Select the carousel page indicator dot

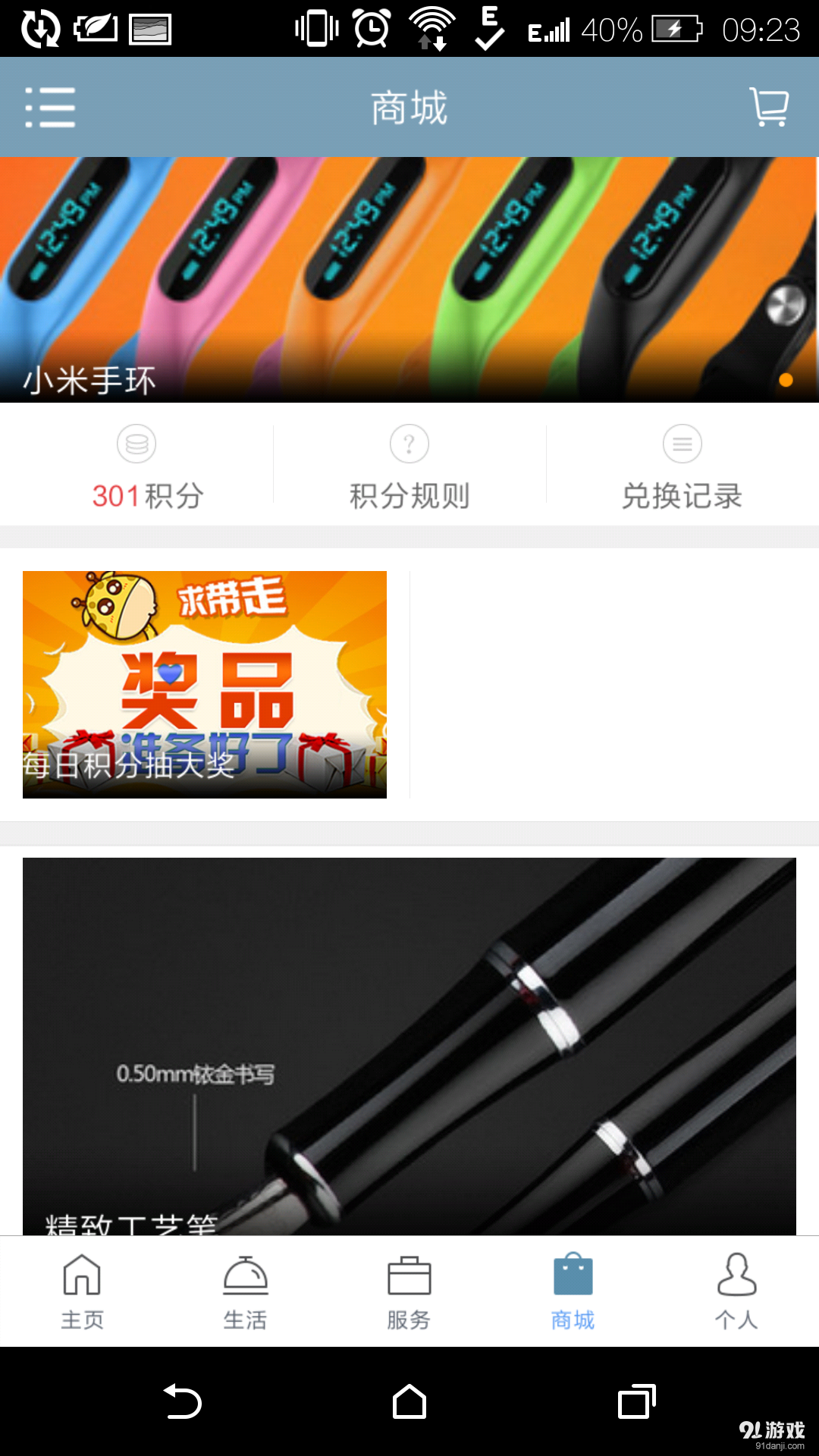[786, 380]
